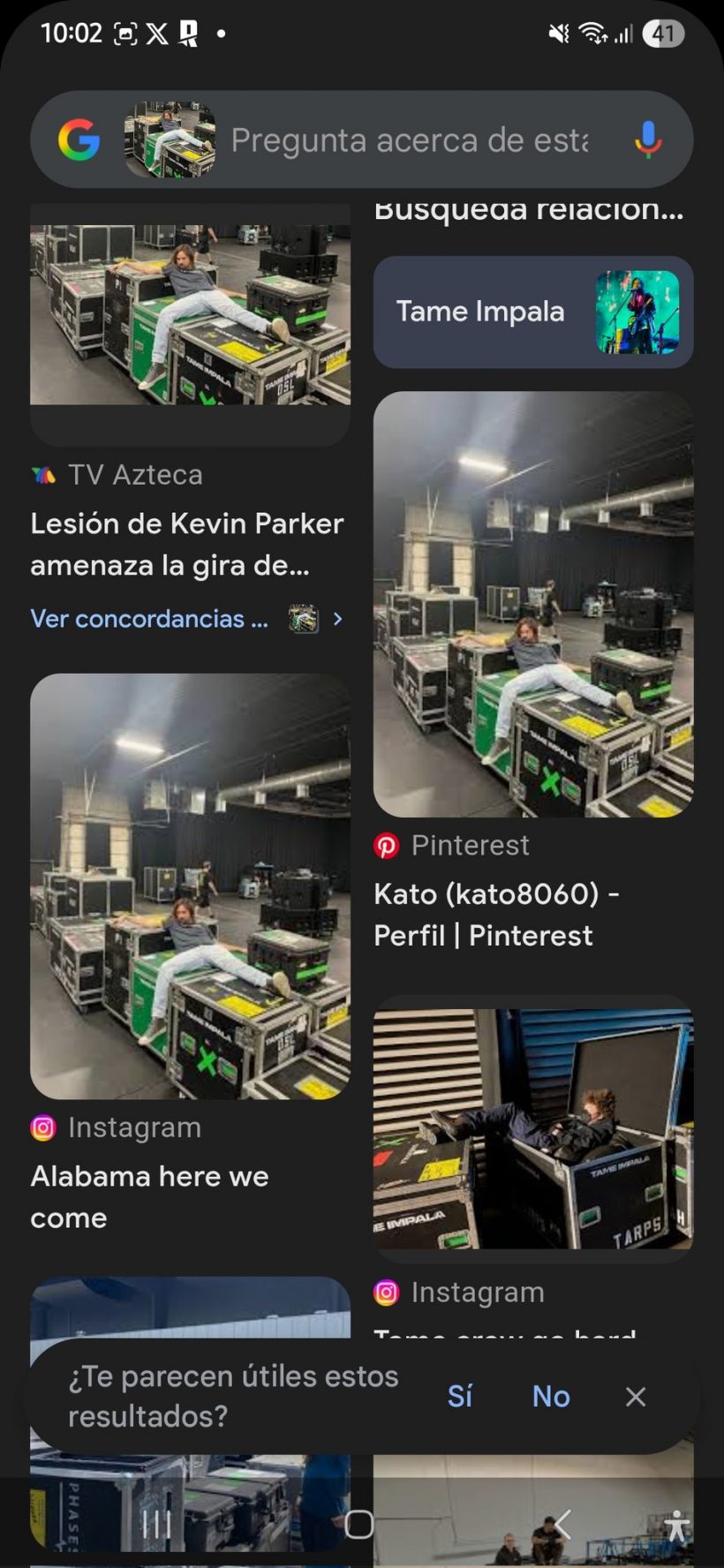This screenshot has height=1568, width=724.
Task: Go back with the system back button
Action: (562, 1524)
